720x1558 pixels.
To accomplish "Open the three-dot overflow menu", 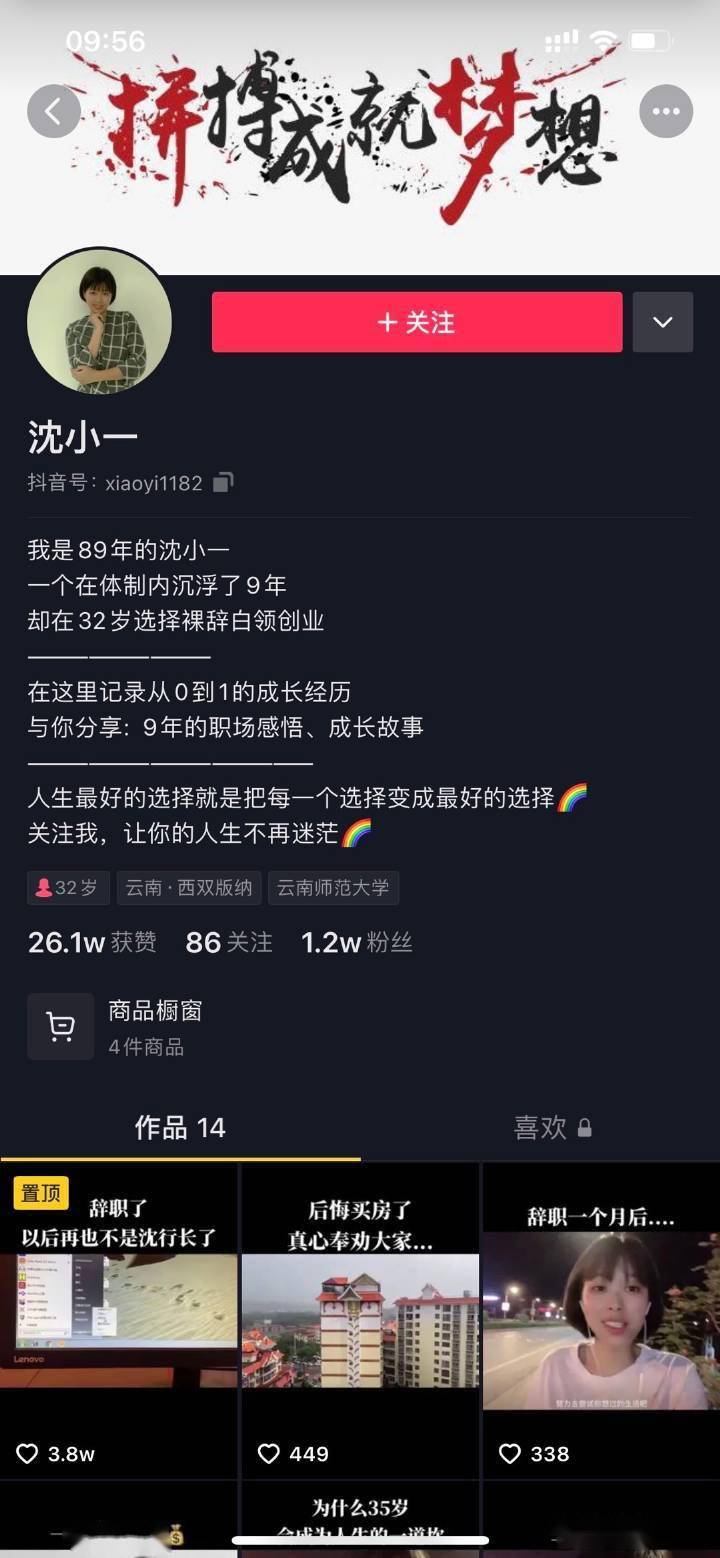I will coord(666,111).
